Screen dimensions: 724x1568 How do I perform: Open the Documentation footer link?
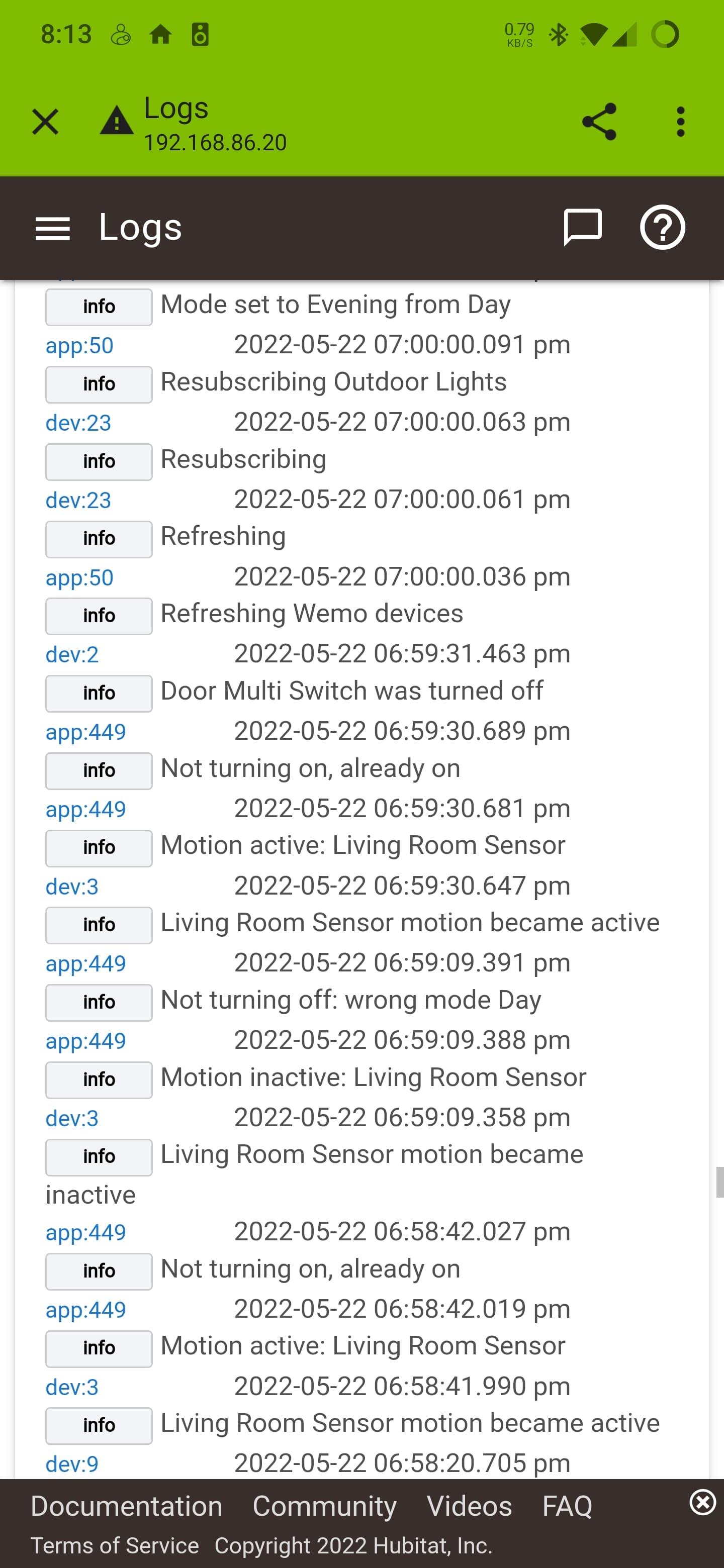127,1507
